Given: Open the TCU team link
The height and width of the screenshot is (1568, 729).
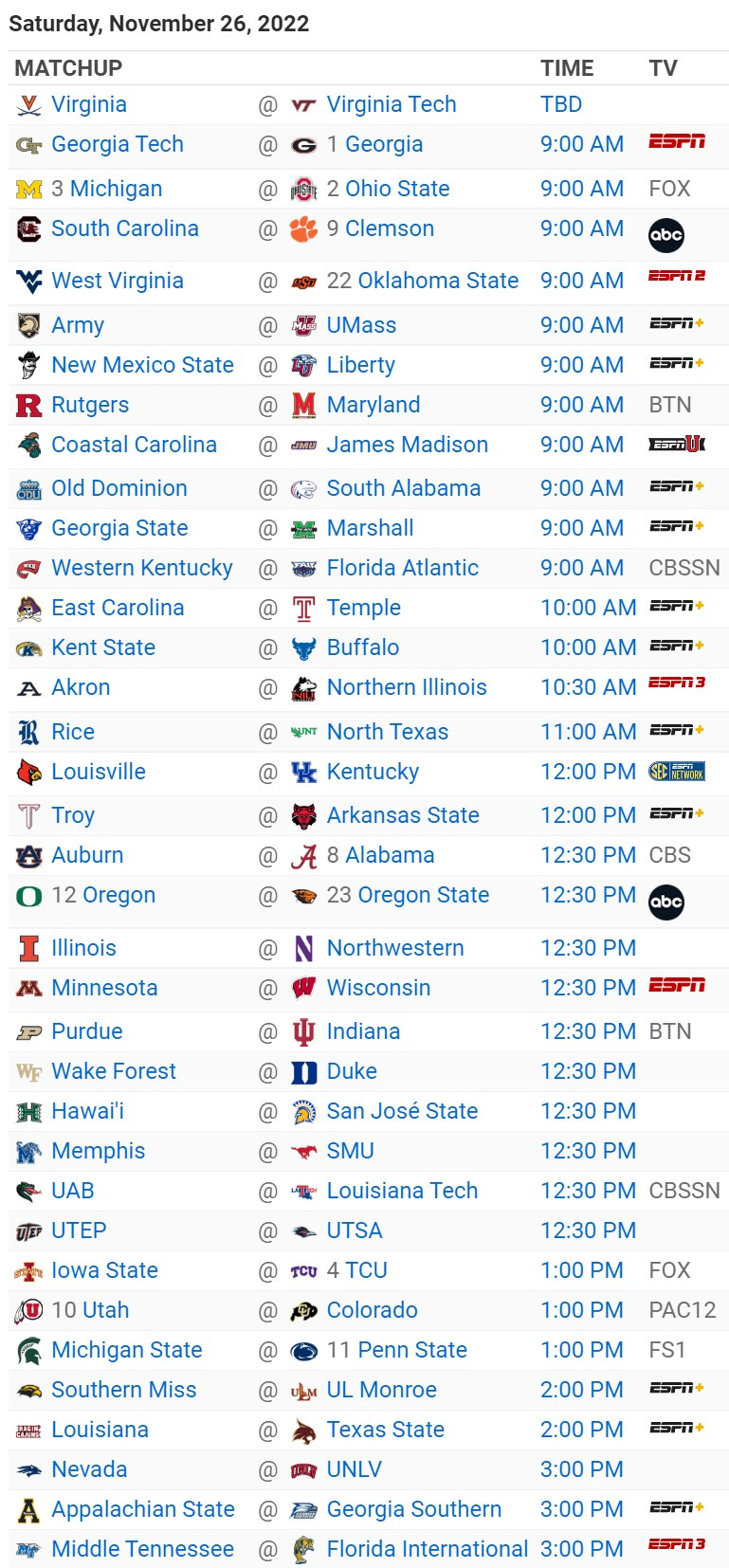Looking at the screenshot, I should click(366, 1270).
